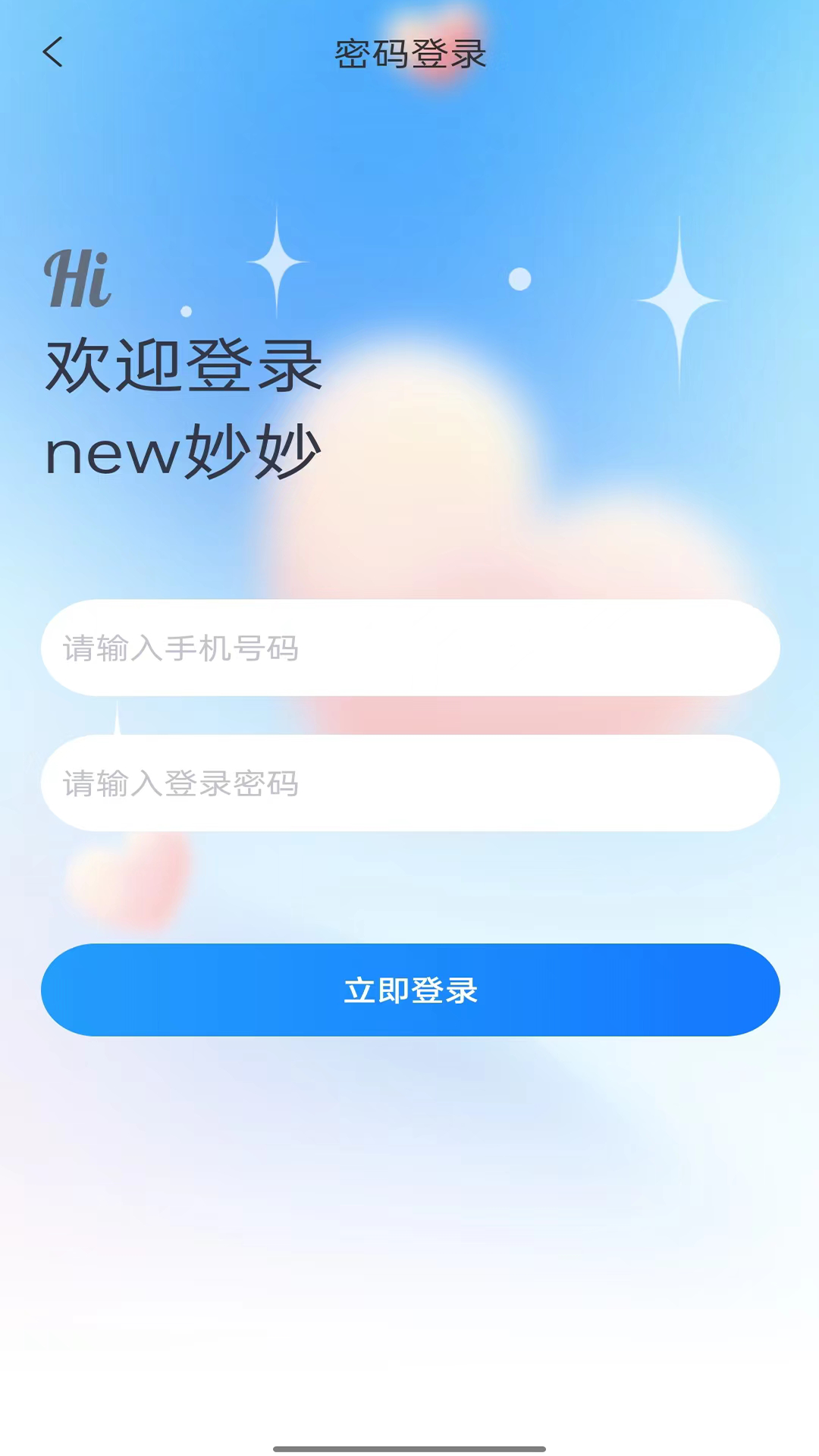Select the phone number input field
Screen dimensions: 819x1456
[x=409, y=648]
